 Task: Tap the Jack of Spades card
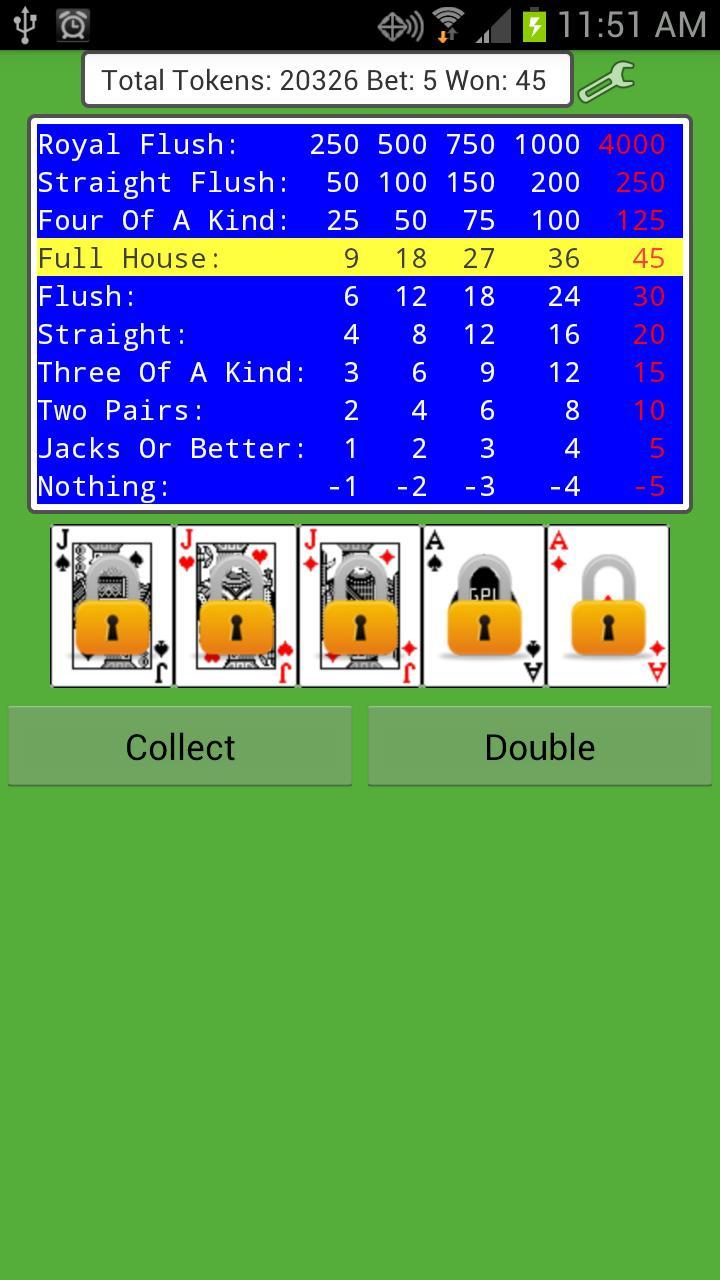coord(111,605)
